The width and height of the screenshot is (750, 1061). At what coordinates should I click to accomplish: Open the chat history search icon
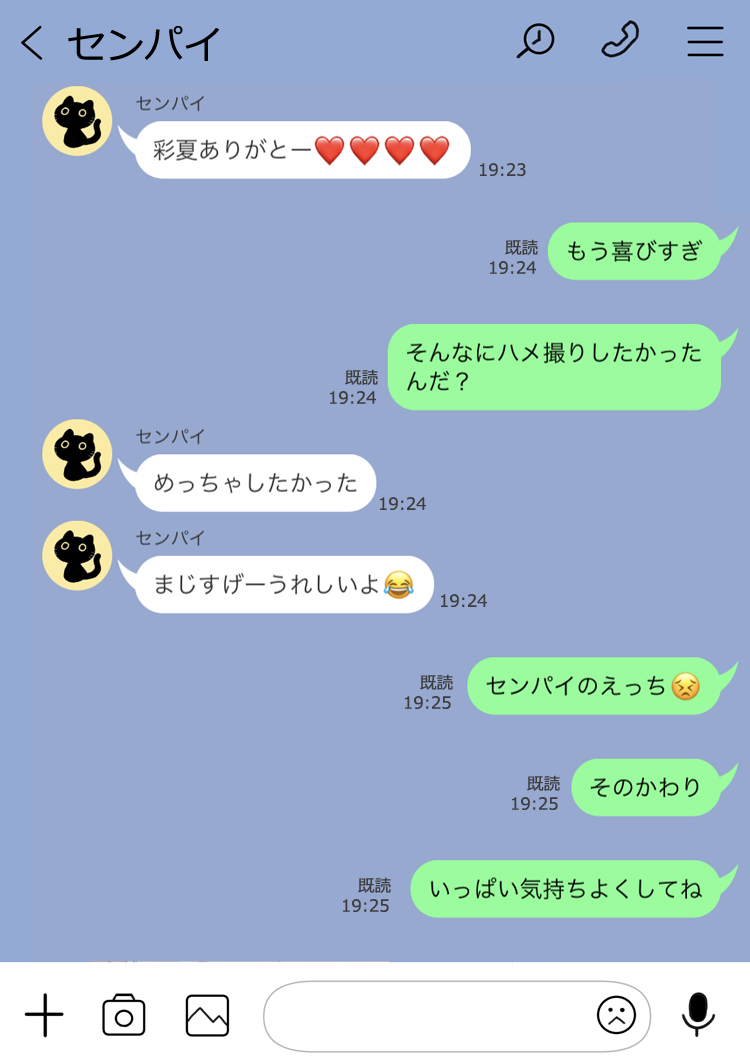[536, 42]
